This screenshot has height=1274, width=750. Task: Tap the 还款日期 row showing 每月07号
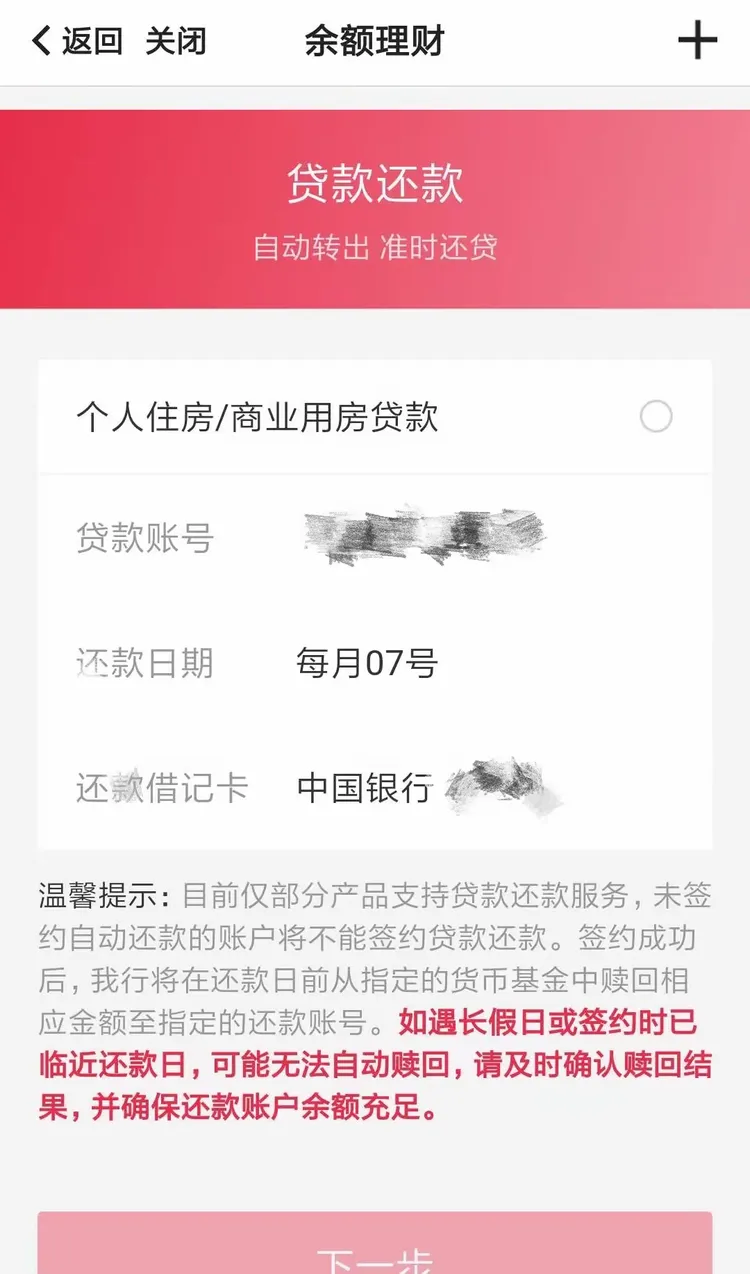[x=375, y=661]
